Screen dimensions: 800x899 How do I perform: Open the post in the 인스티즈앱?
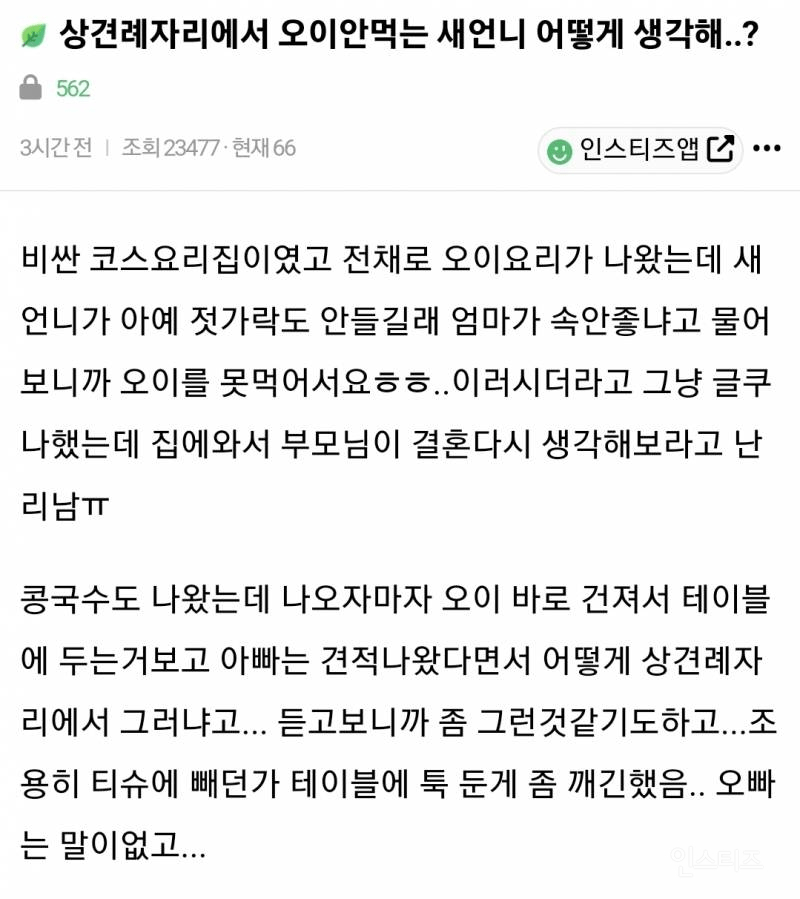coord(639,150)
